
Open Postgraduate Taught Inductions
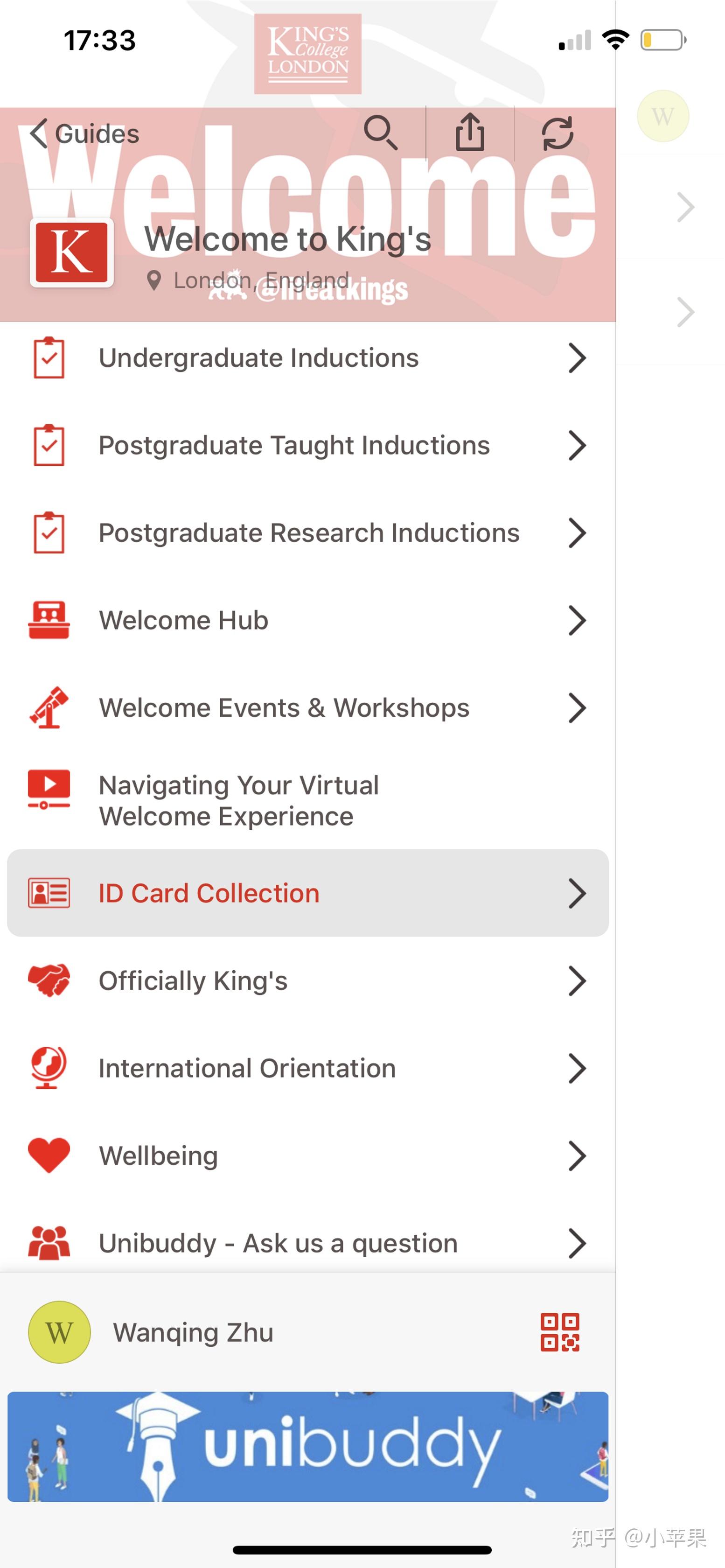point(307,446)
